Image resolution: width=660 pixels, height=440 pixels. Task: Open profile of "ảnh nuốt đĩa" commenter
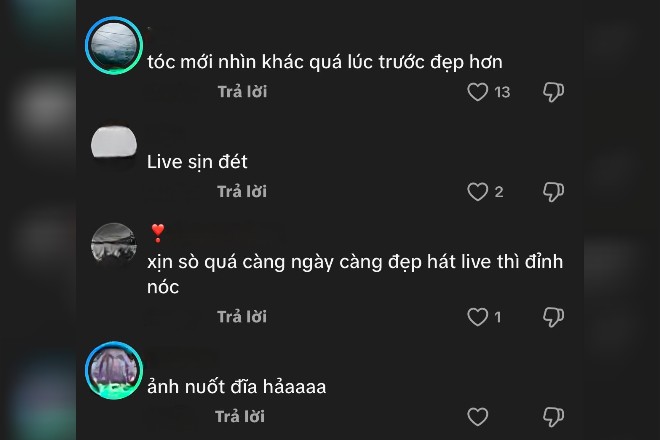(114, 370)
